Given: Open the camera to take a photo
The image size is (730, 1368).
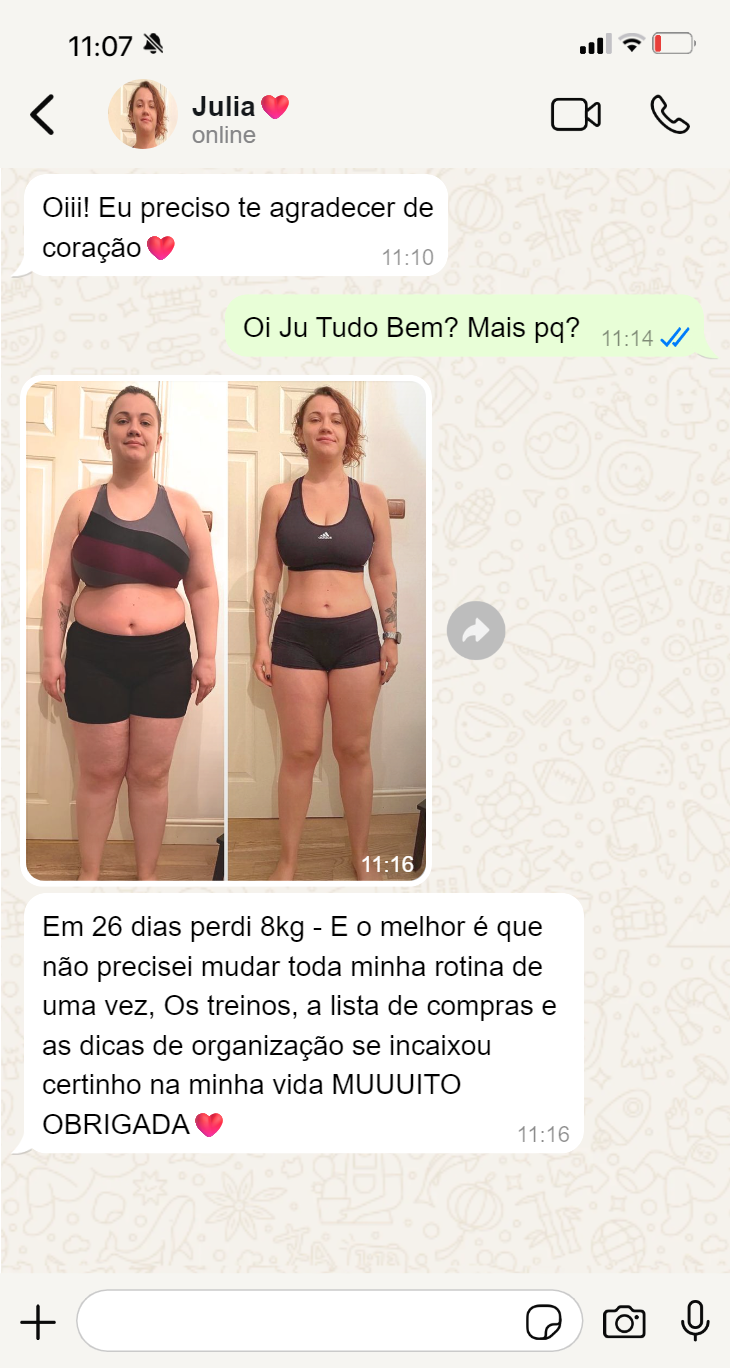Looking at the screenshot, I should [x=624, y=1322].
